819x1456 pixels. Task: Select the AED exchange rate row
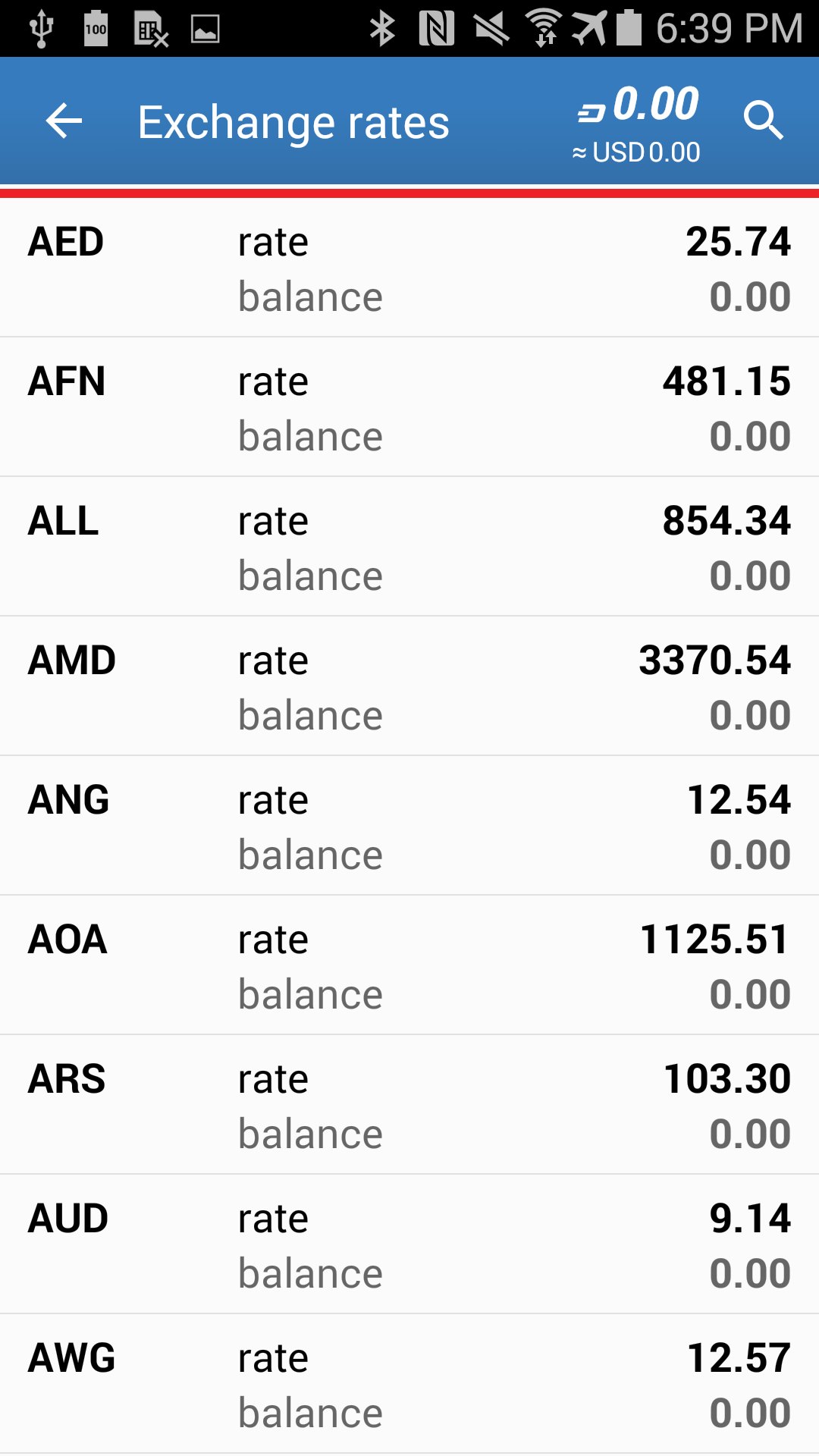point(409,268)
